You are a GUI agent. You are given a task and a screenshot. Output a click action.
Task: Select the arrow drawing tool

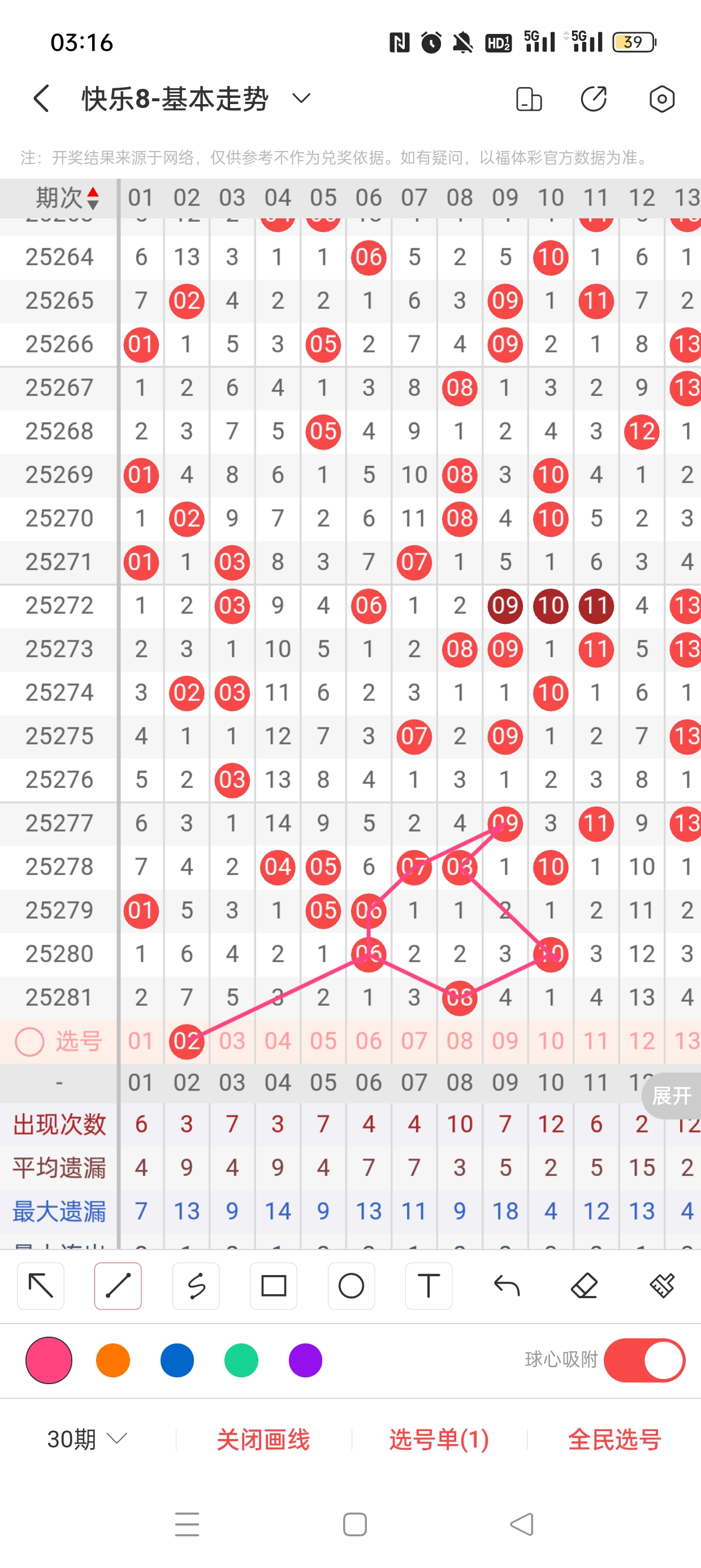[x=41, y=1286]
